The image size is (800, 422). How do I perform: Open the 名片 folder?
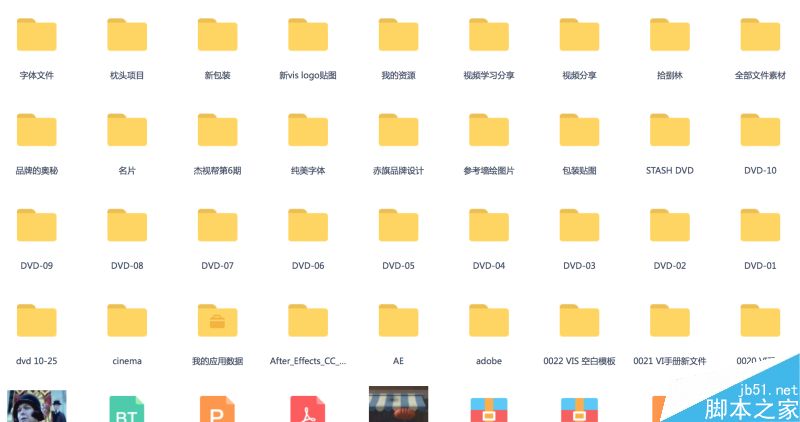pyautogui.click(x=127, y=131)
